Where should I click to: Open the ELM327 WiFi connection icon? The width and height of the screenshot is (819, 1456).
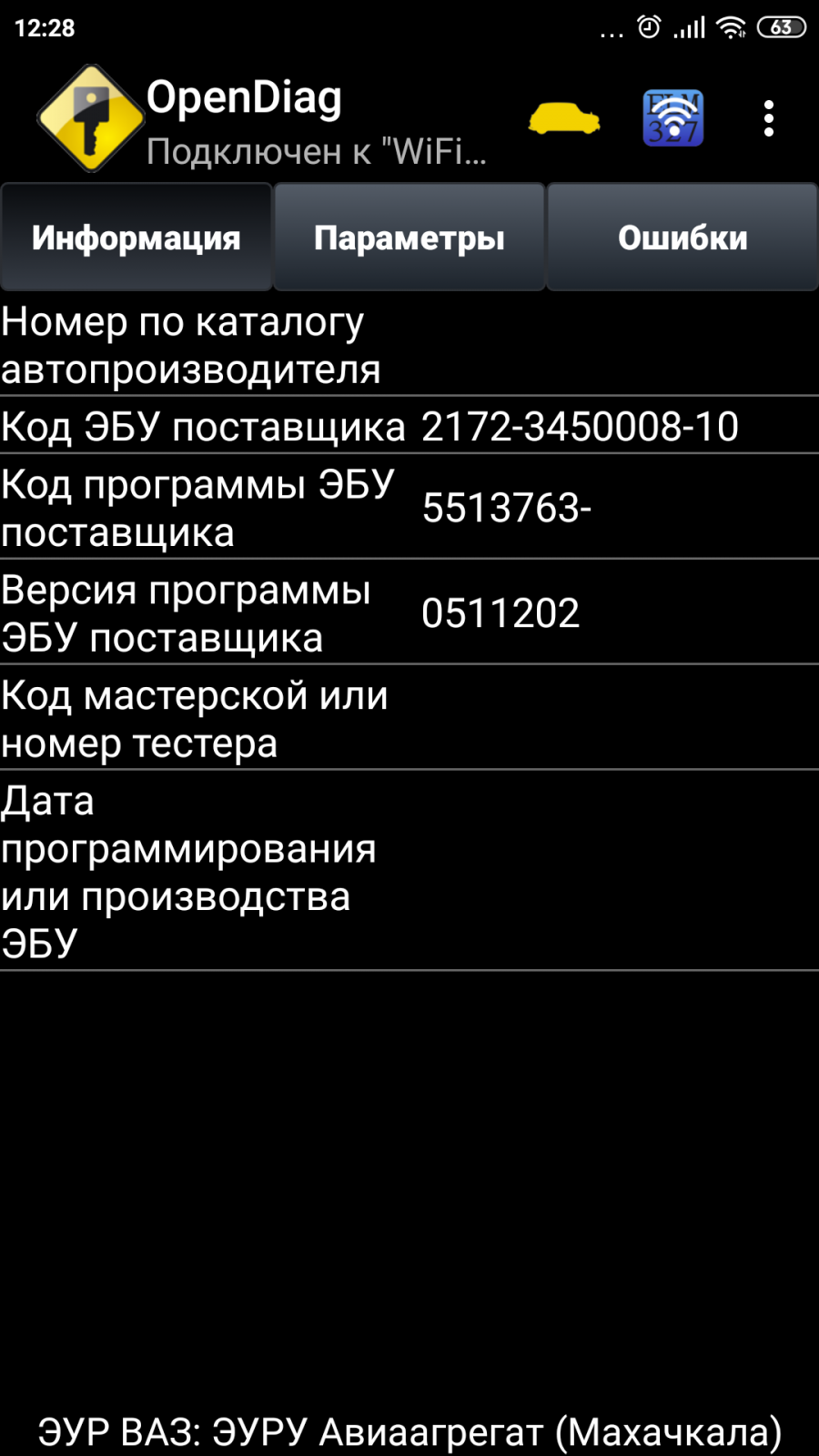click(x=673, y=118)
